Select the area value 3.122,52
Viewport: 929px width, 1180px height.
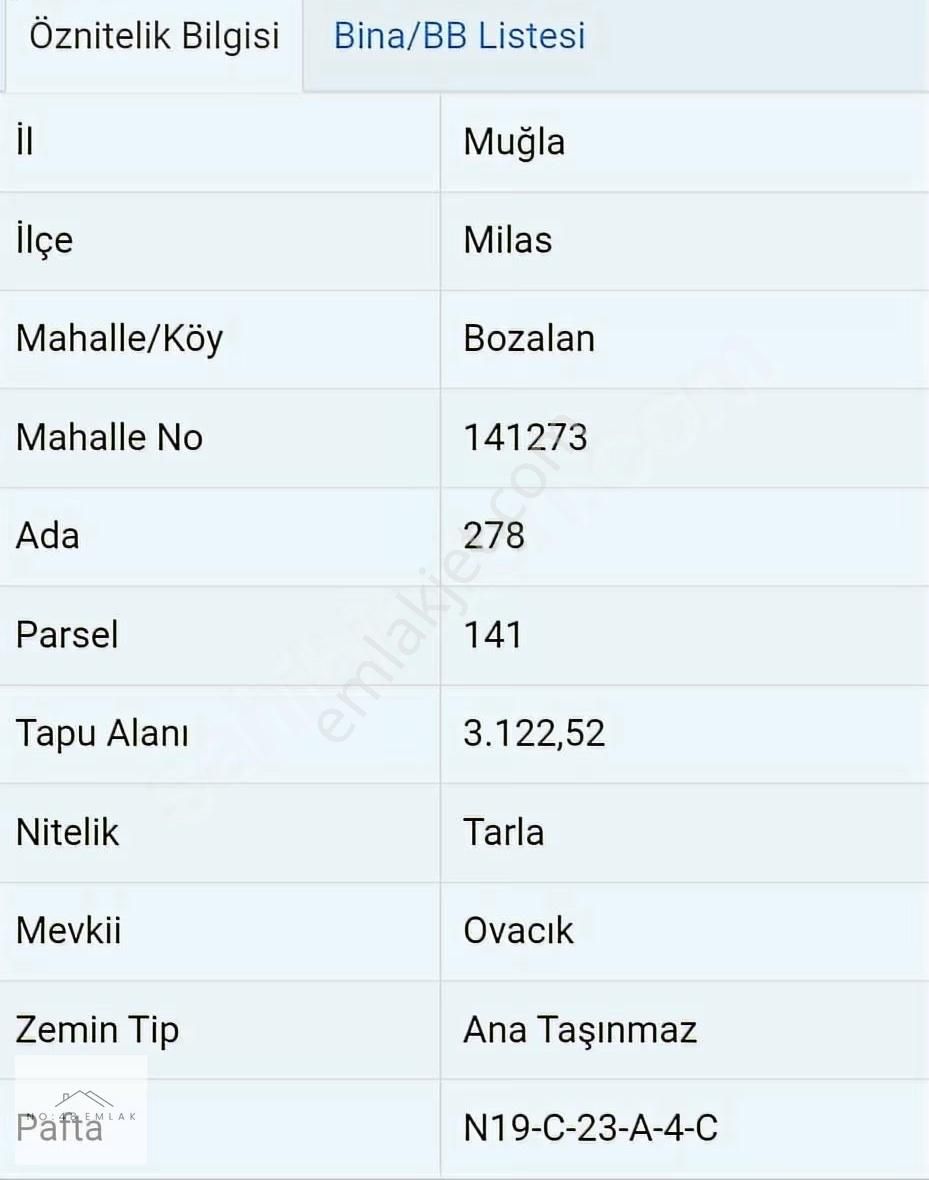[534, 733]
